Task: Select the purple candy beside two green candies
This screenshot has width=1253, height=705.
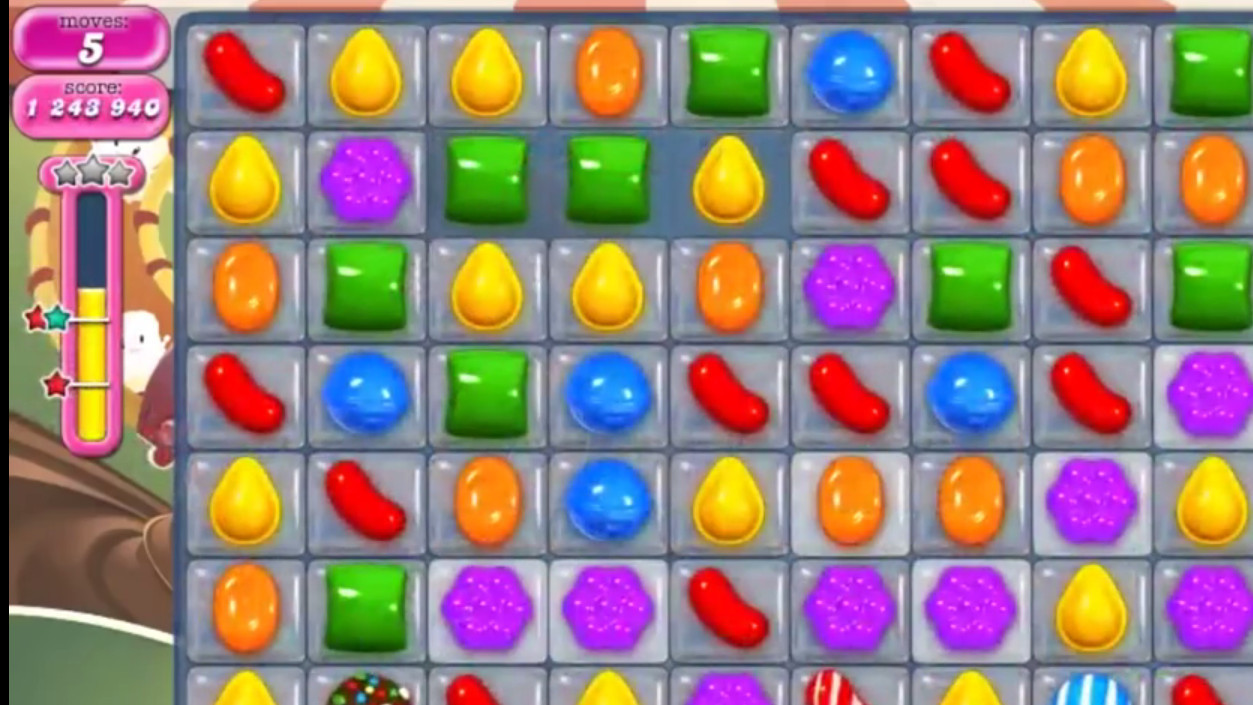Action: 366,180
